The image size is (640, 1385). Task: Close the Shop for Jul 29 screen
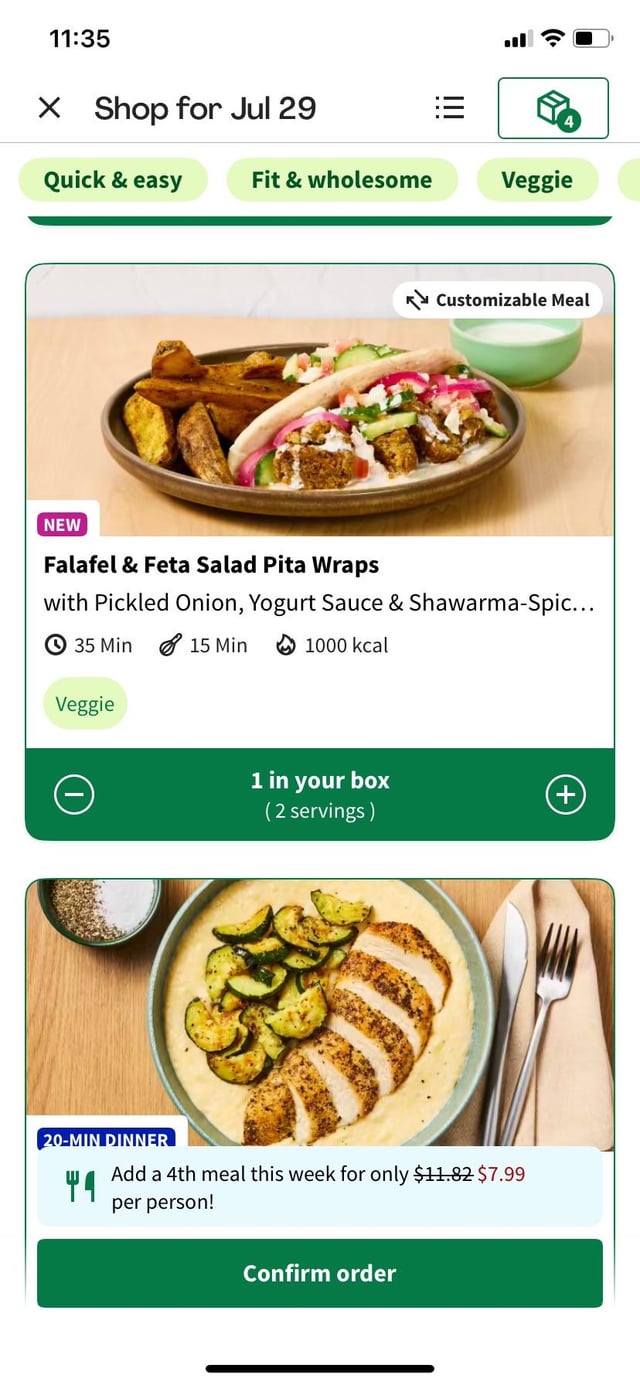tap(49, 108)
